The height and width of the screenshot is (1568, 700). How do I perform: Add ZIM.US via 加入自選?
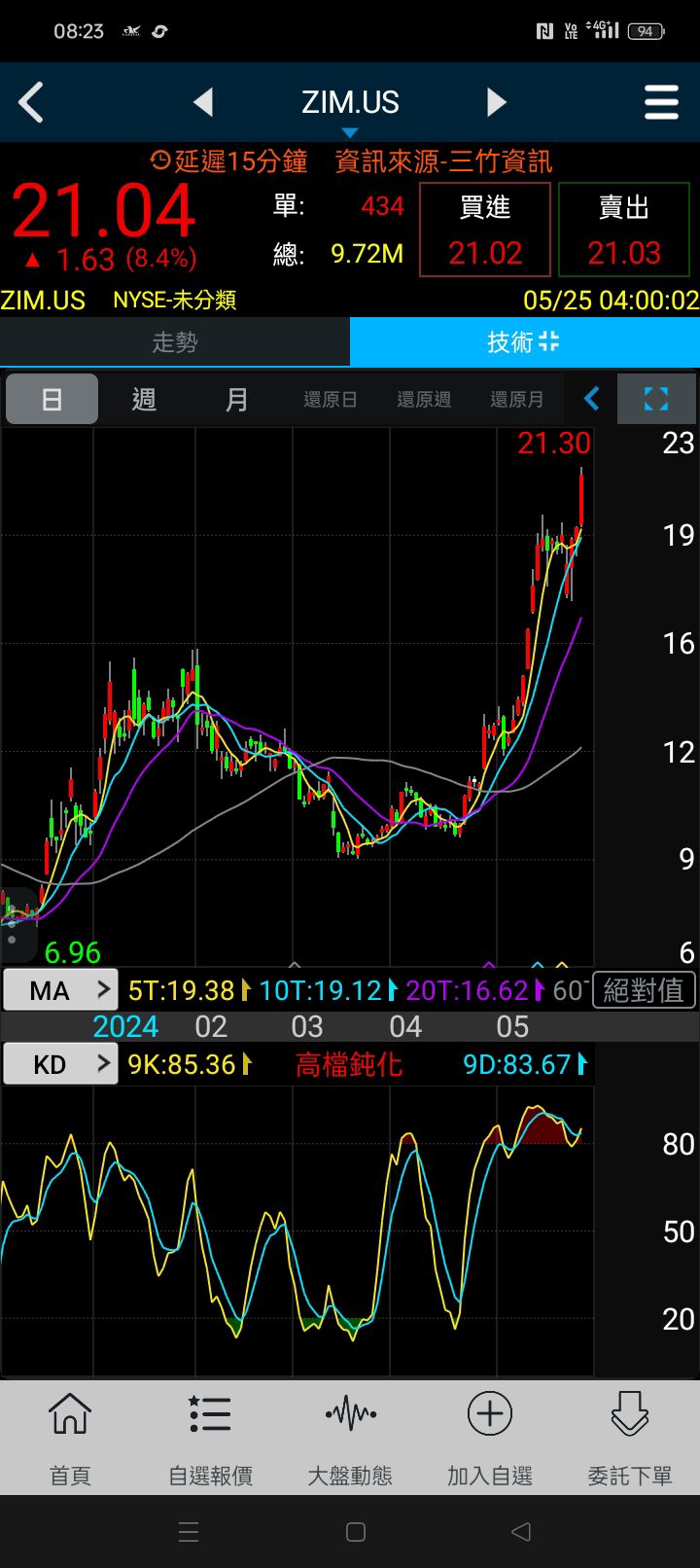[490, 1437]
